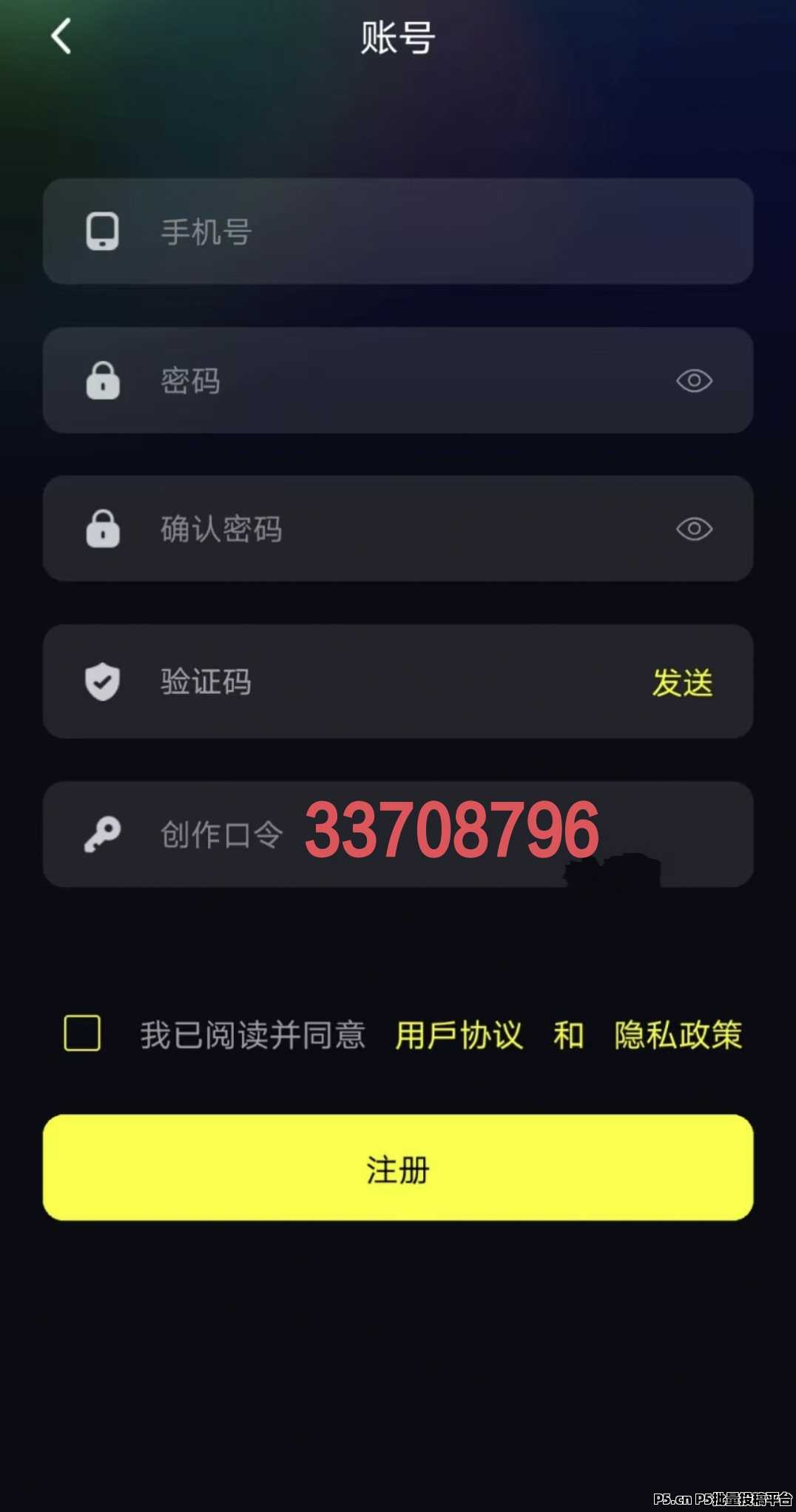The width and height of the screenshot is (796, 1512).
Task: Tap the 验证码 verification code field
Action: (398, 681)
